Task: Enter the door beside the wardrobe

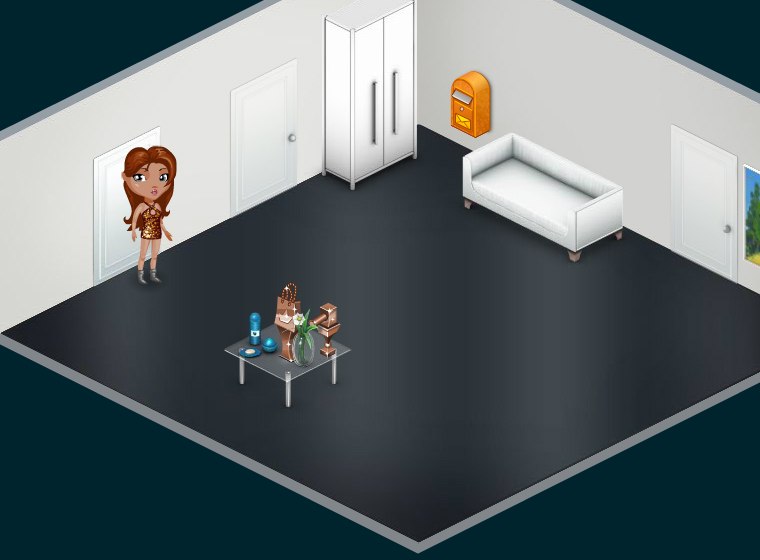Action: (264, 139)
